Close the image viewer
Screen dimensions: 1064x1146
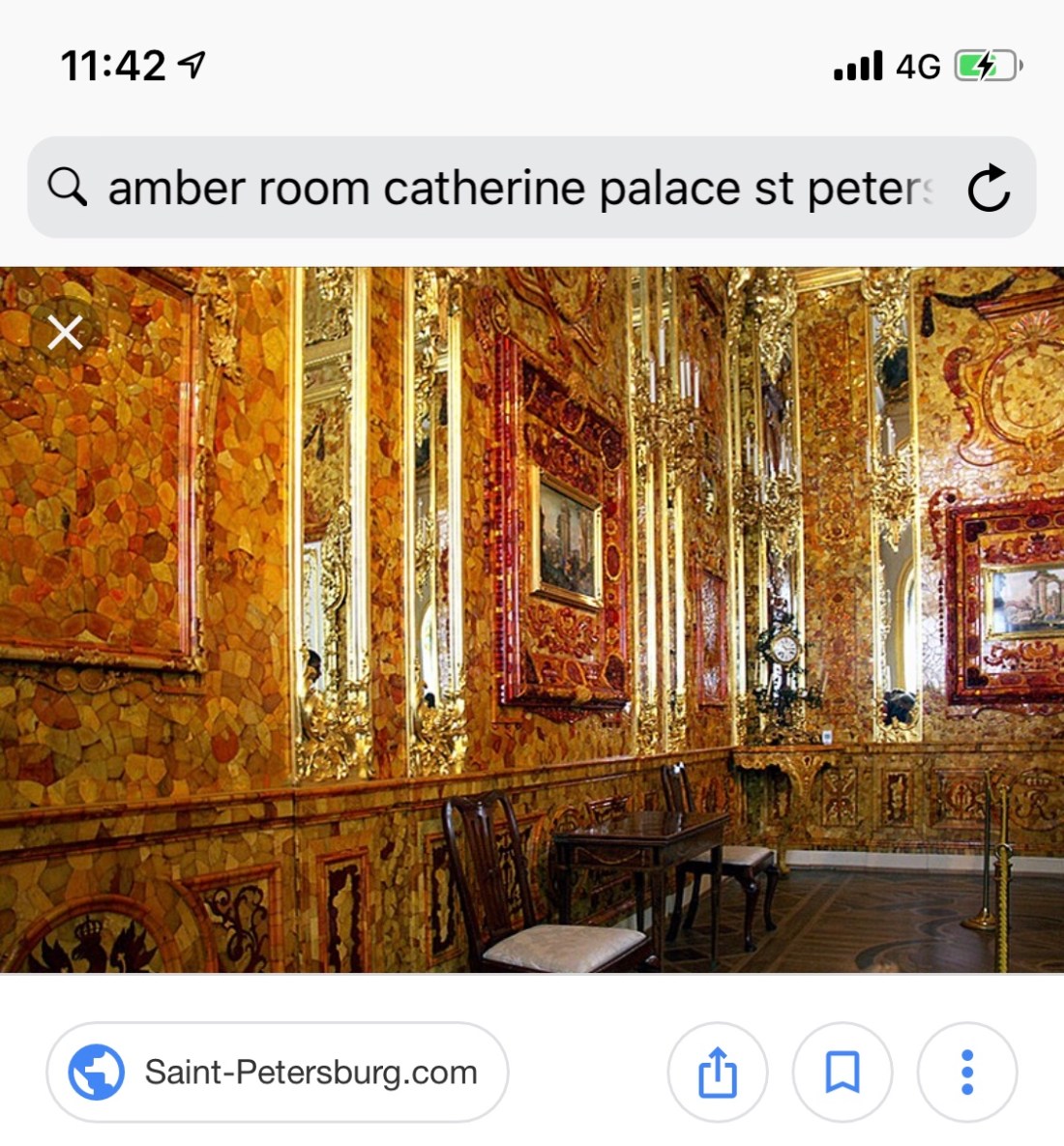coord(66,333)
